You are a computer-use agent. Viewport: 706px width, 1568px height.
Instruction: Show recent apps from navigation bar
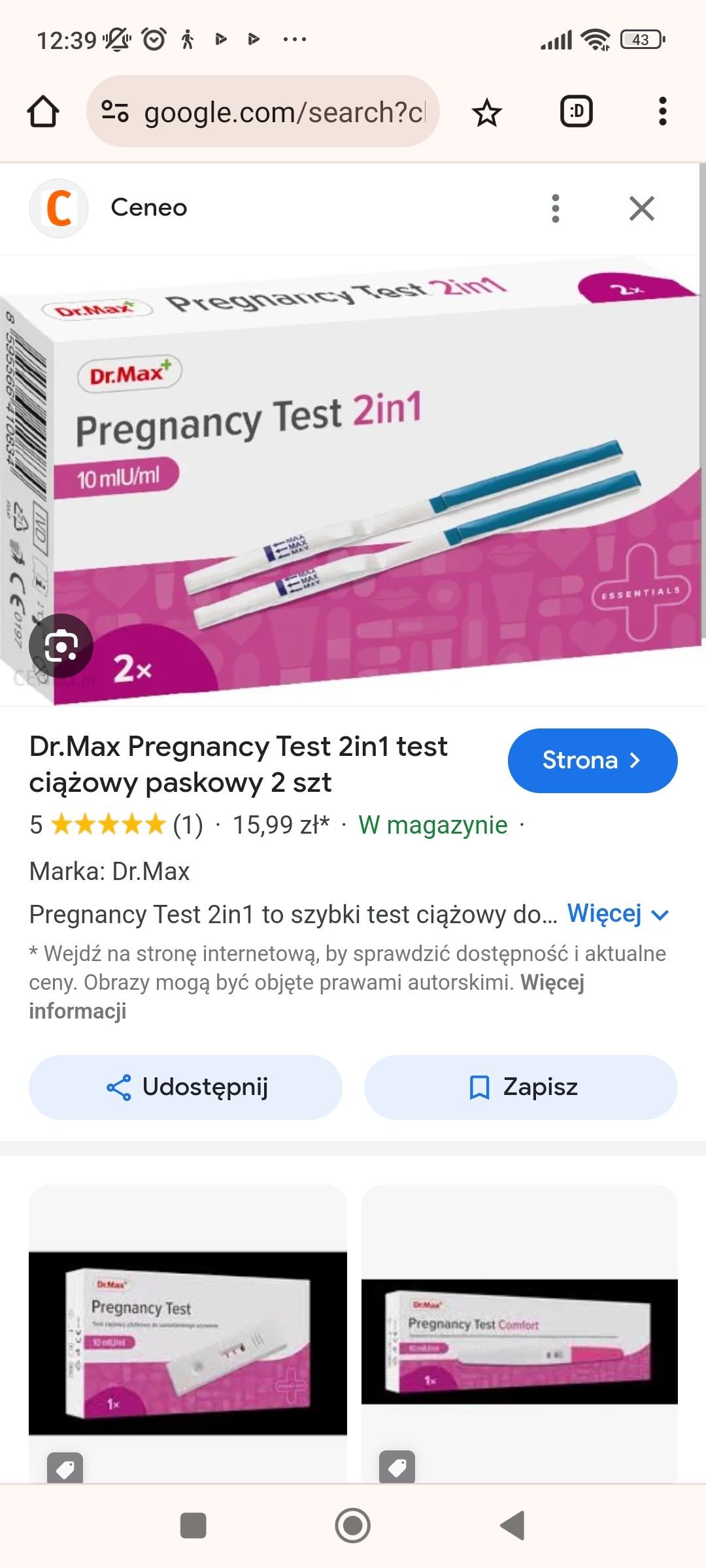pyautogui.click(x=193, y=1526)
